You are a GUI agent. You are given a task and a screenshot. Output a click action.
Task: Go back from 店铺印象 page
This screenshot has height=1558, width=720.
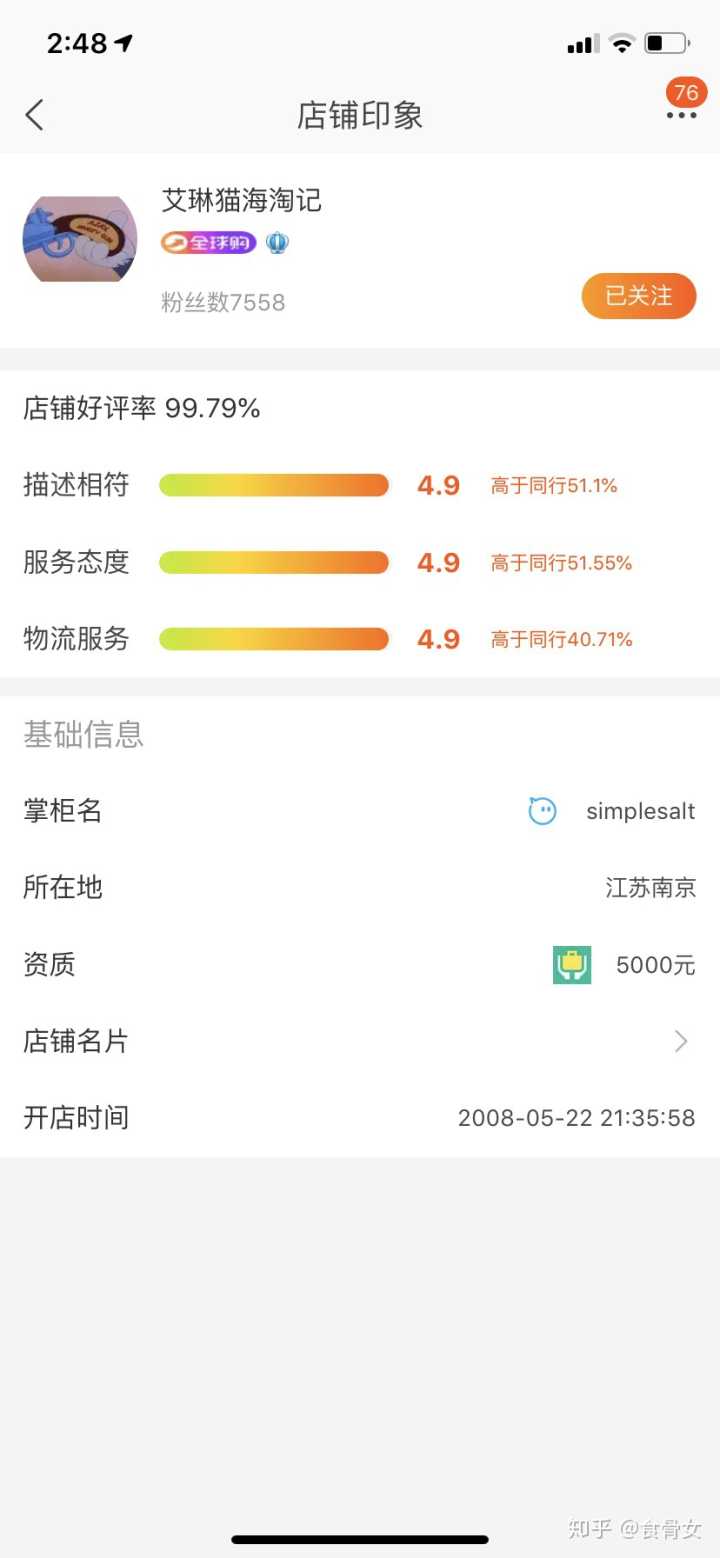click(35, 115)
